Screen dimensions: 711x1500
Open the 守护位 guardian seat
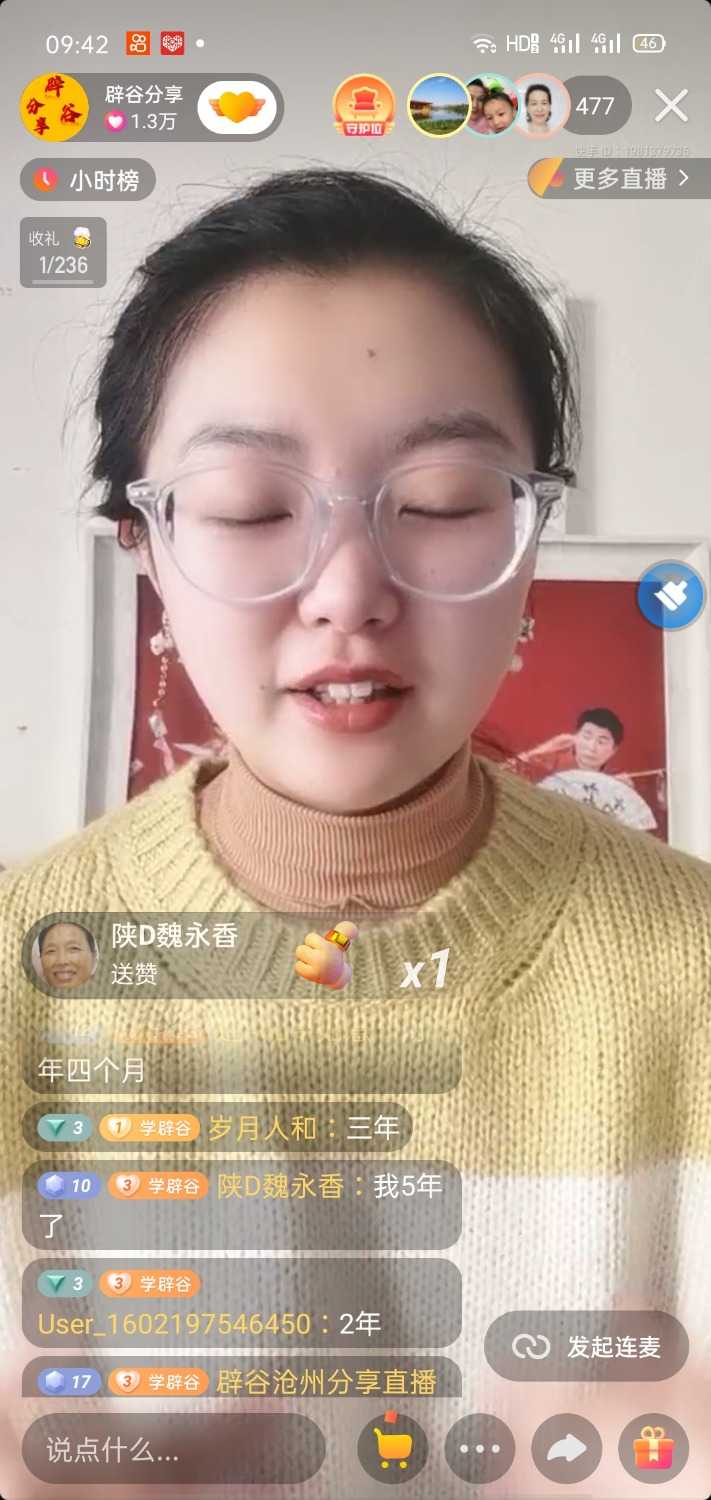pos(364,107)
